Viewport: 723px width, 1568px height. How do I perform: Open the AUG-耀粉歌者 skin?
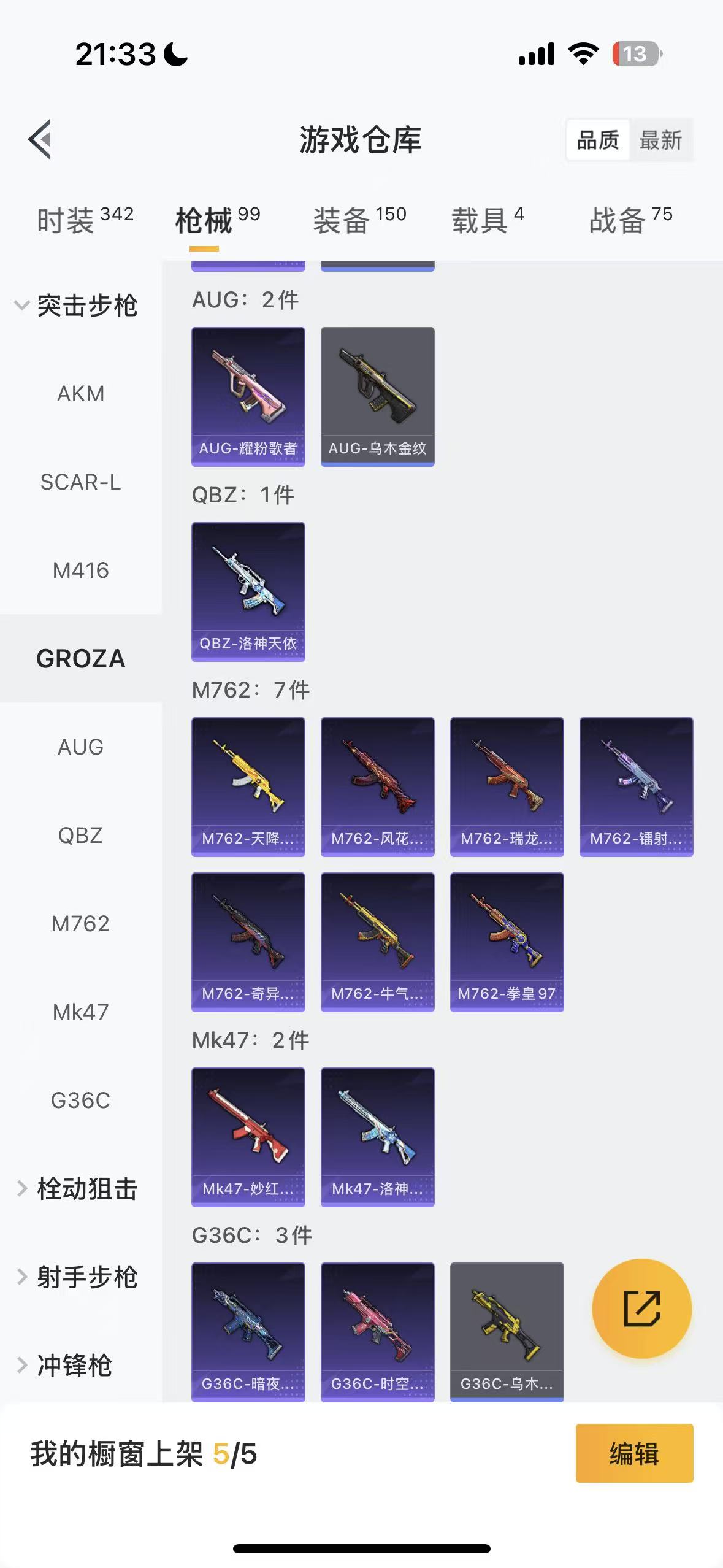coord(248,396)
